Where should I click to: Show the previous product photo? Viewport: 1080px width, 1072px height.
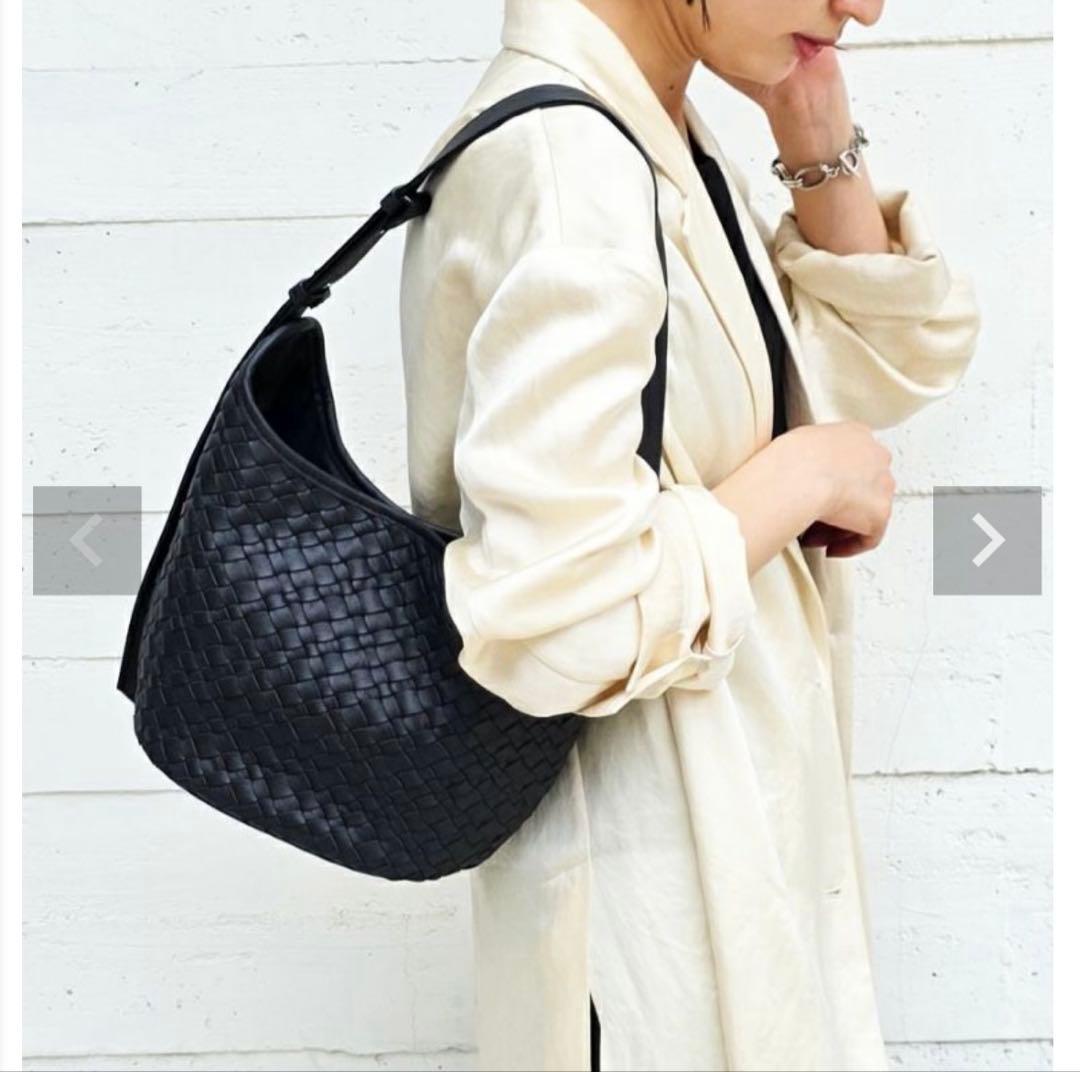coord(87,541)
